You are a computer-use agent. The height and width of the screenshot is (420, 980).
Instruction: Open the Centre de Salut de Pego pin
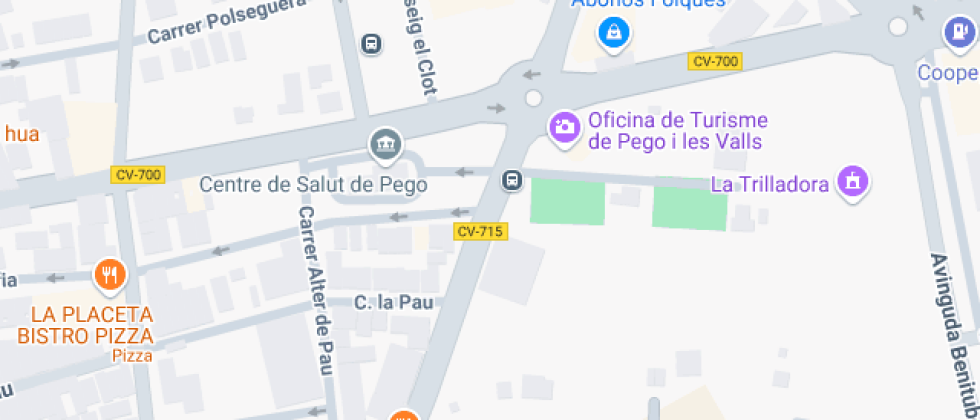pyautogui.click(x=385, y=145)
